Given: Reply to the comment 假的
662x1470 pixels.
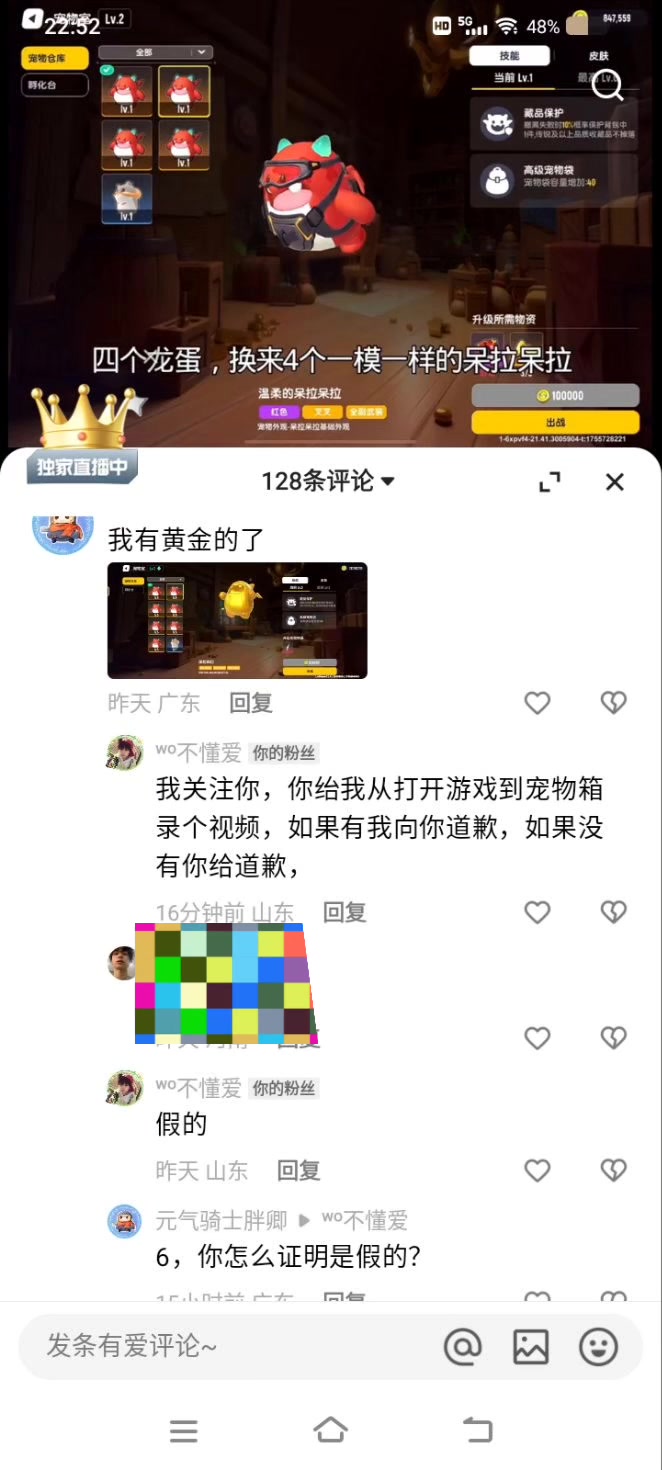Looking at the screenshot, I should [x=298, y=1170].
